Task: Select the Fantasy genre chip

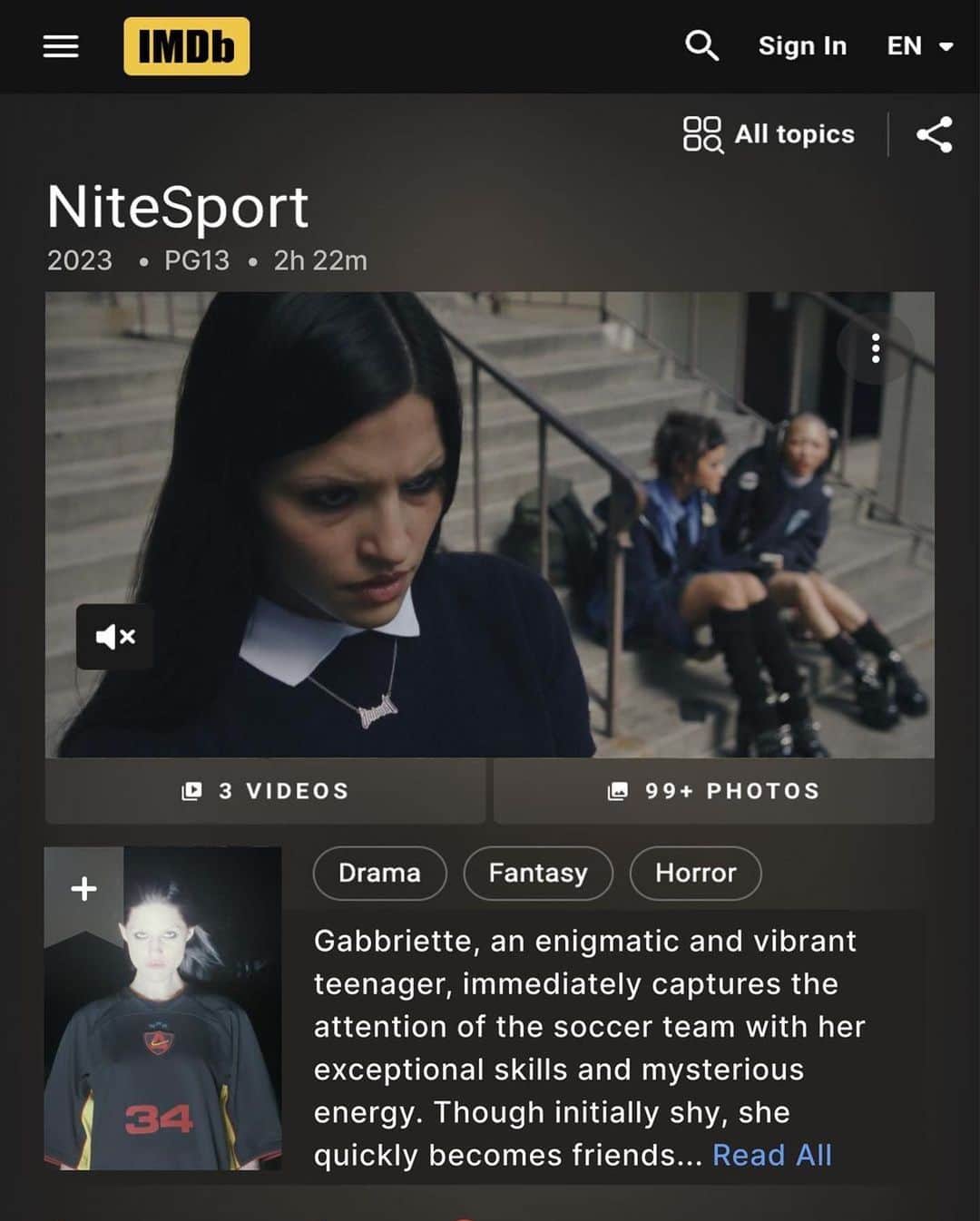Action: point(538,873)
